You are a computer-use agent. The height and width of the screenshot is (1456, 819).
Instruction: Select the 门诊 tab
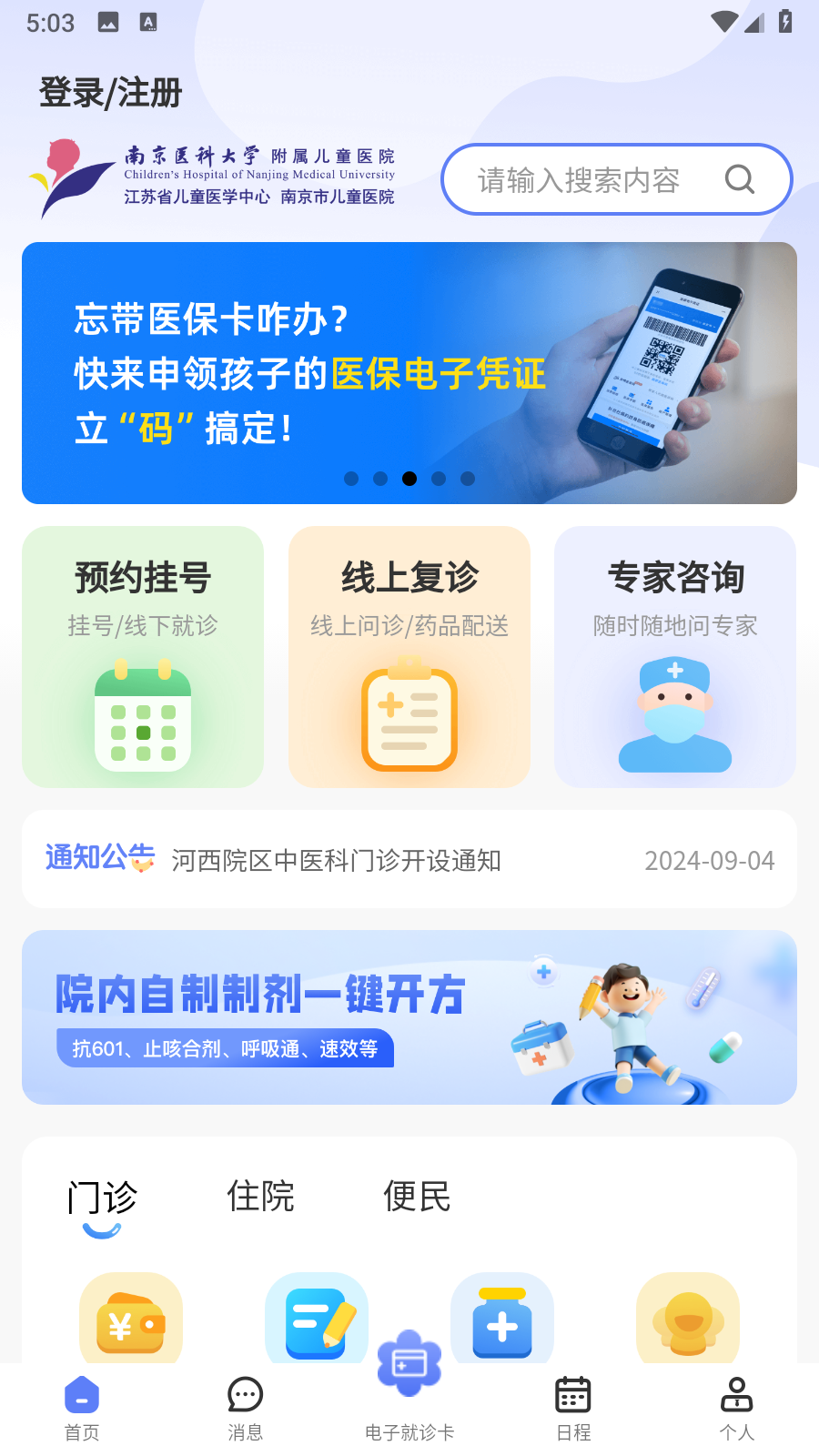102,1198
